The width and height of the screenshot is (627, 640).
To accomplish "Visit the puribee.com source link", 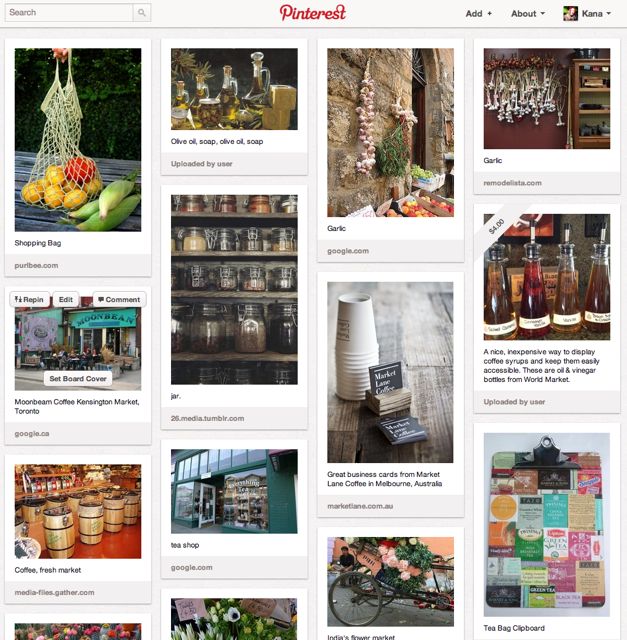I will [37, 265].
